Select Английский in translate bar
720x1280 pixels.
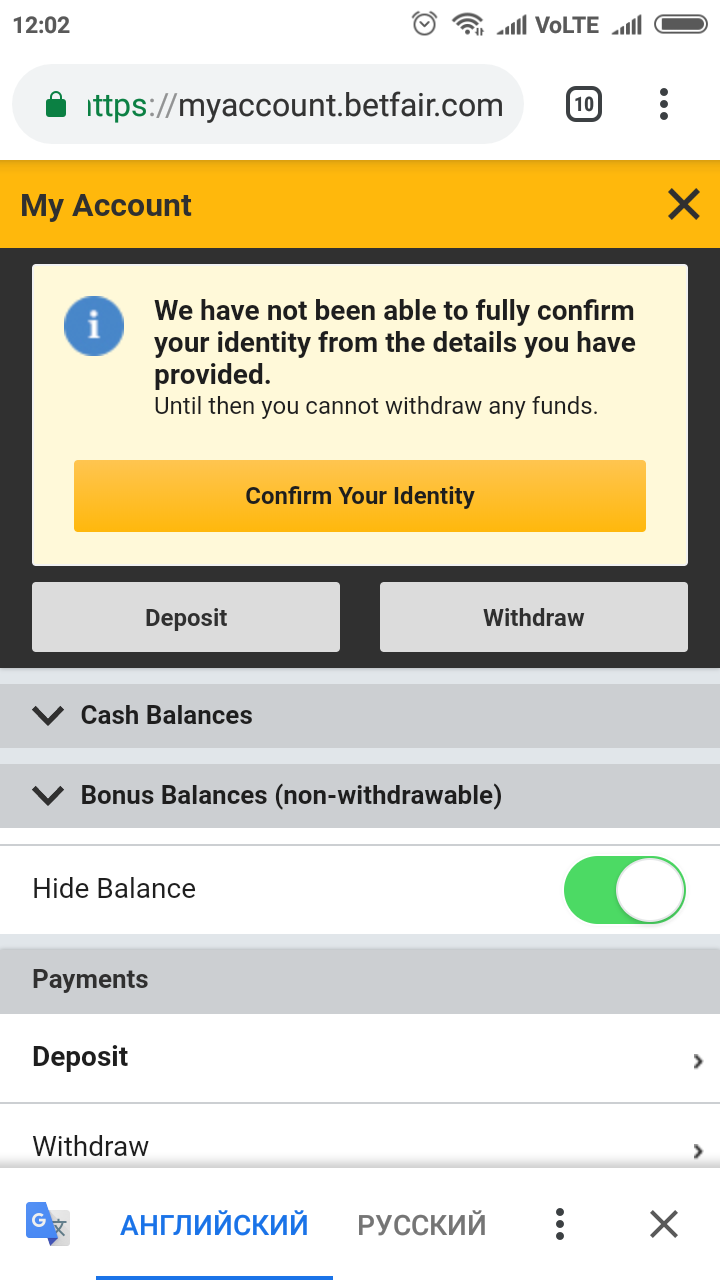coord(214,1224)
